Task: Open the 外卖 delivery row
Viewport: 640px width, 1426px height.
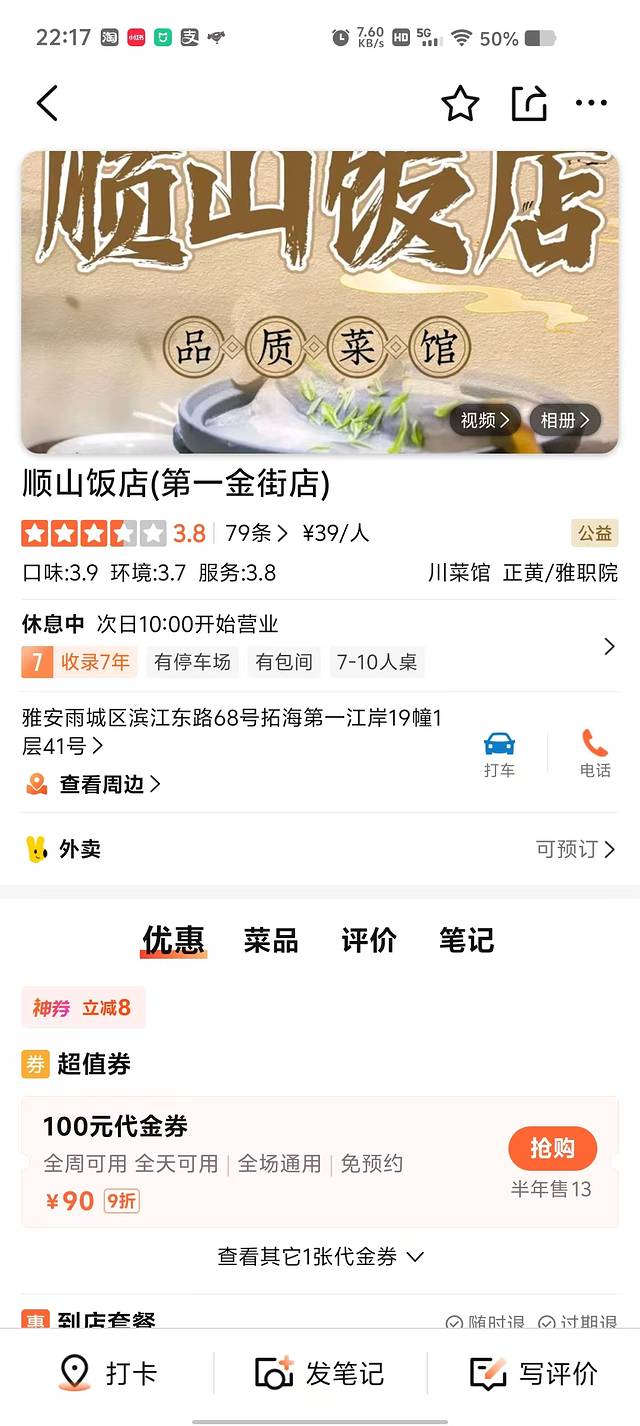Action: pos(320,849)
